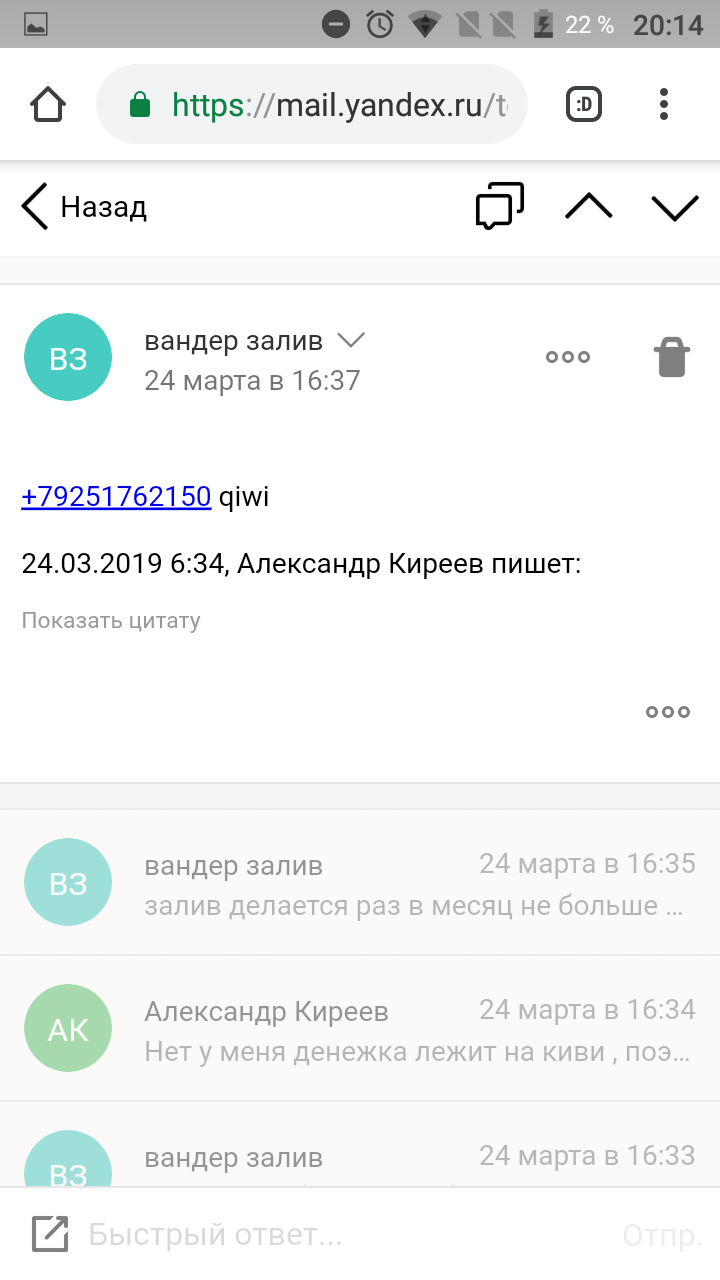720x1280 pixels.
Task: Expand quoted text via Показать цитату
Action: pos(111,620)
